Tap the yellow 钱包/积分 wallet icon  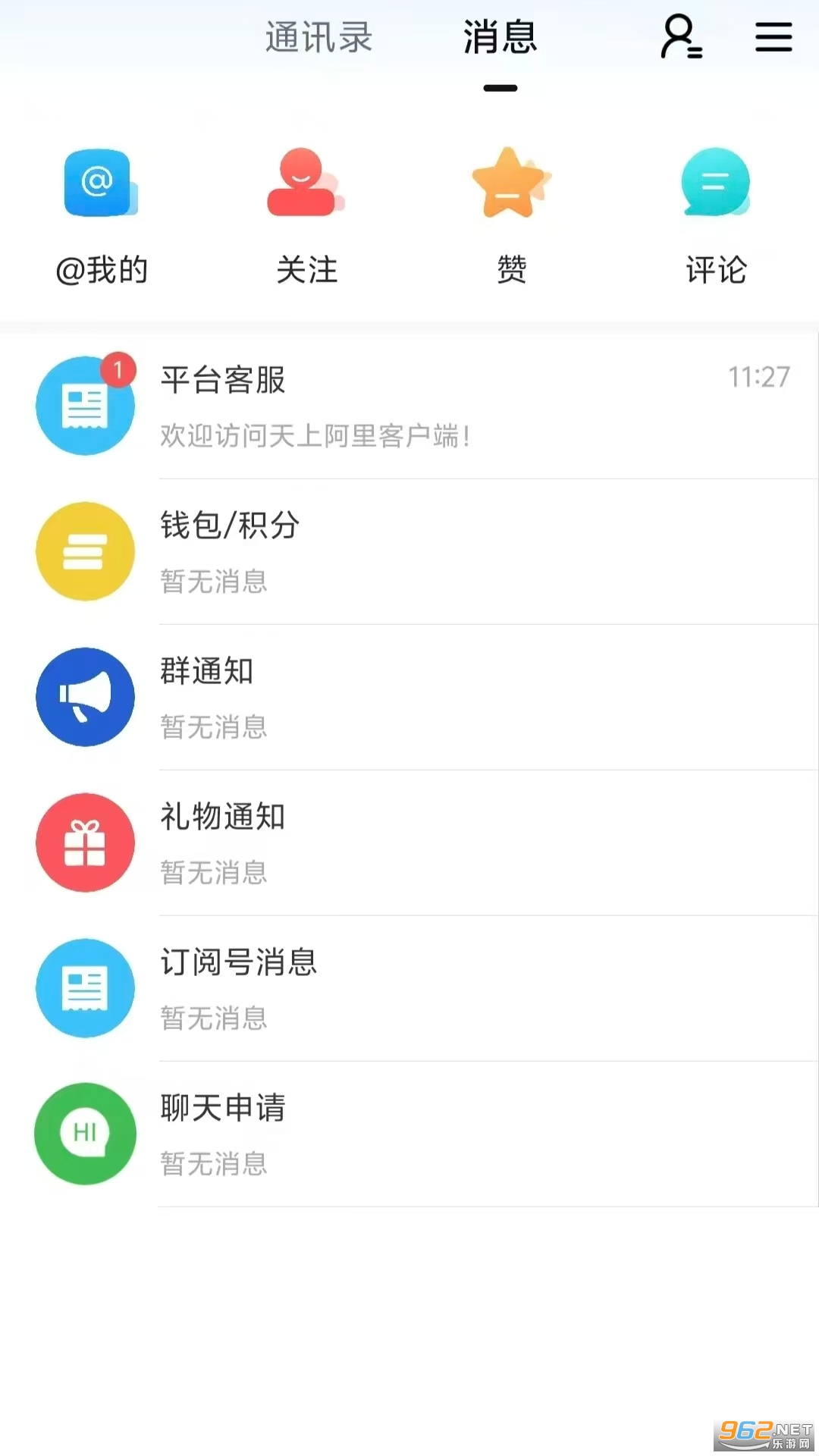(x=85, y=551)
